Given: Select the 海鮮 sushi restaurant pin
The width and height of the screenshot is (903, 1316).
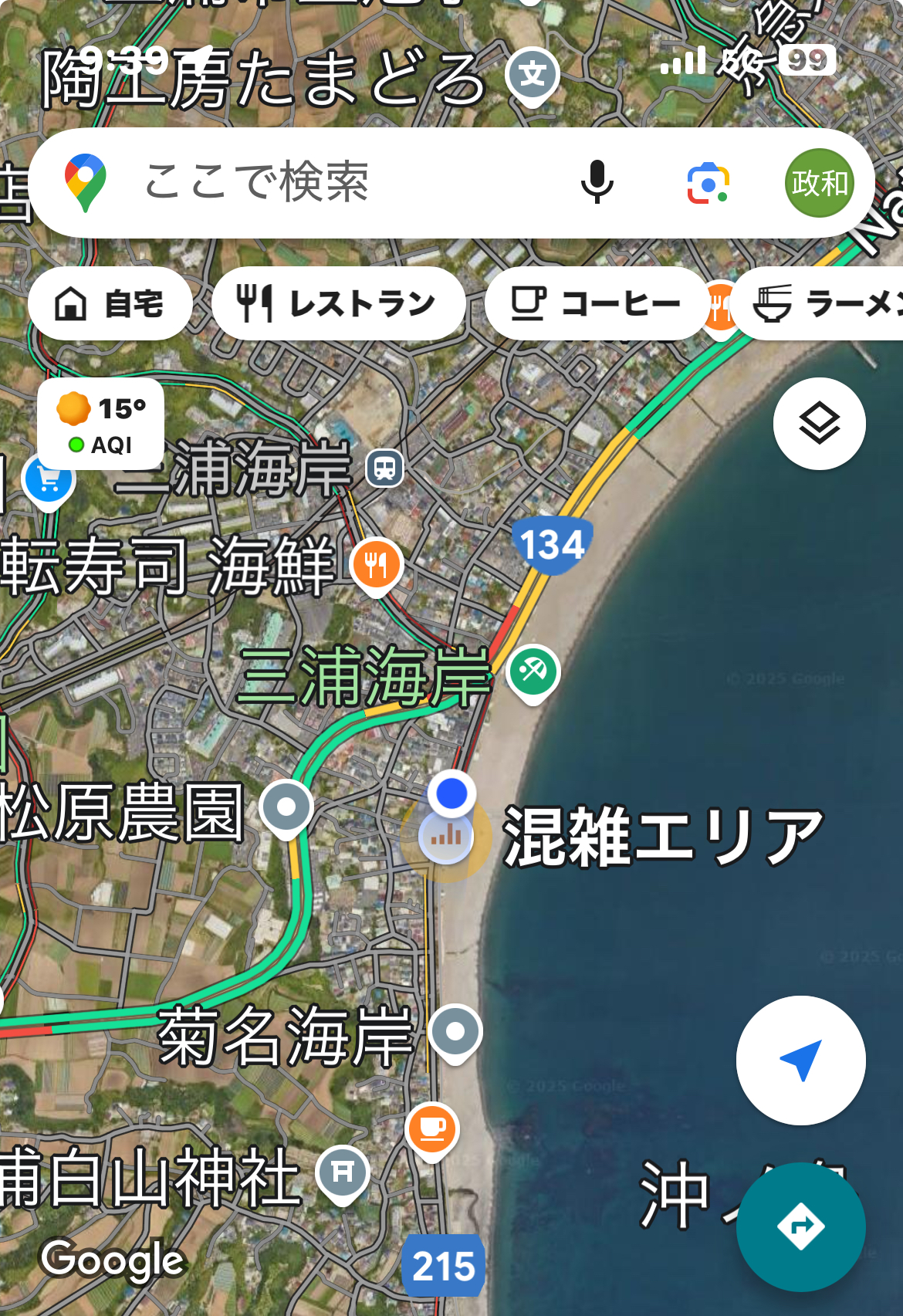Looking at the screenshot, I should pos(376,564).
